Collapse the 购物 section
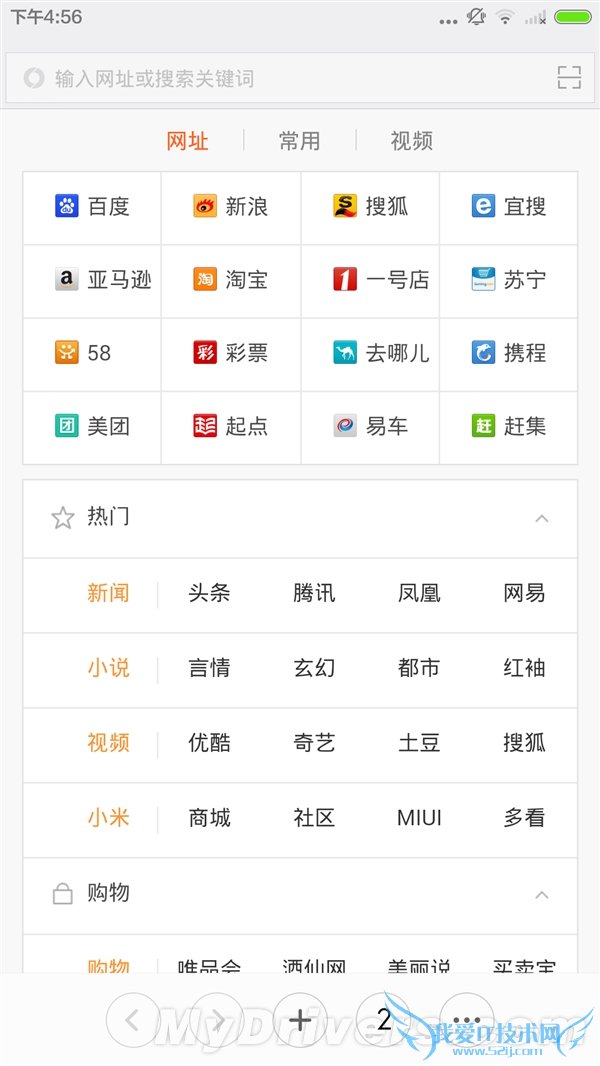The height and width of the screenshot is (1066, 600). click(x=541, y=894)
